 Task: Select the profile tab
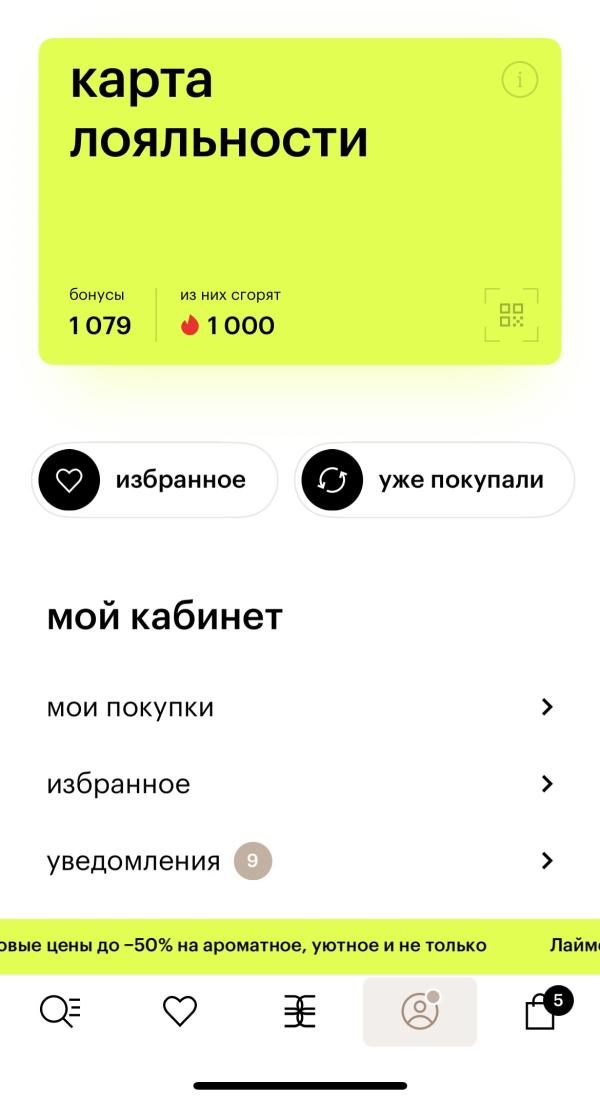click(420, 1012)
